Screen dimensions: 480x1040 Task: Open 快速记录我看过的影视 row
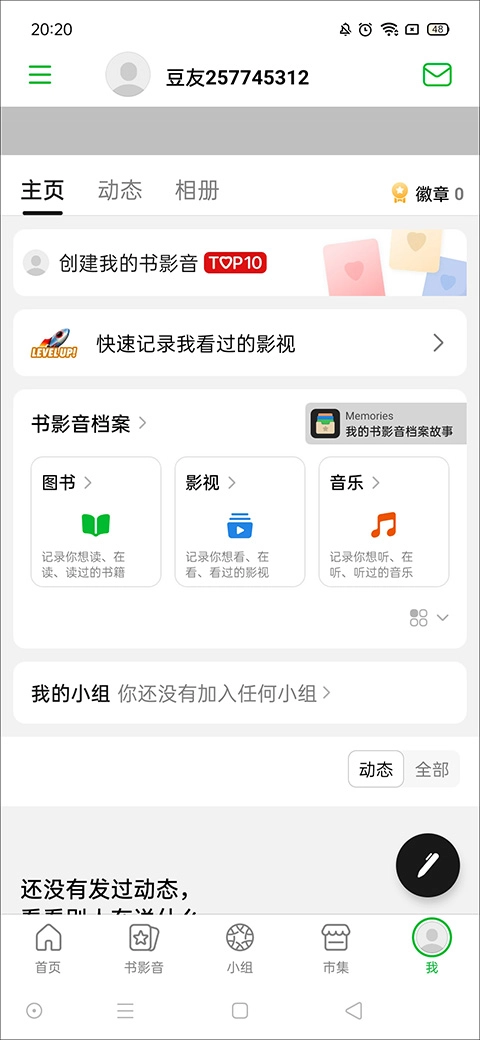pyautogui.click(x=240, y=343)
